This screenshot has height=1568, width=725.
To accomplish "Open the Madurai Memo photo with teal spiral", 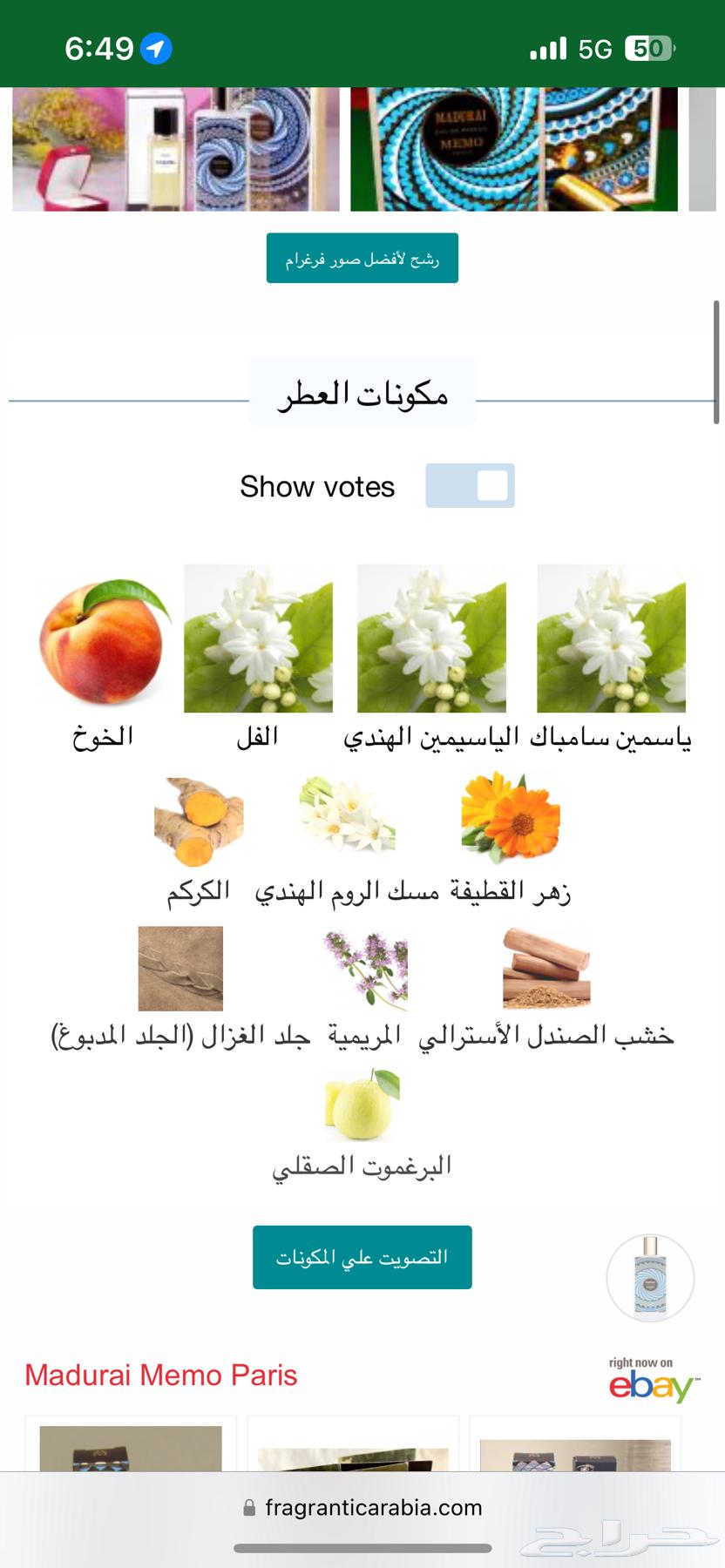I will [513, 148].
